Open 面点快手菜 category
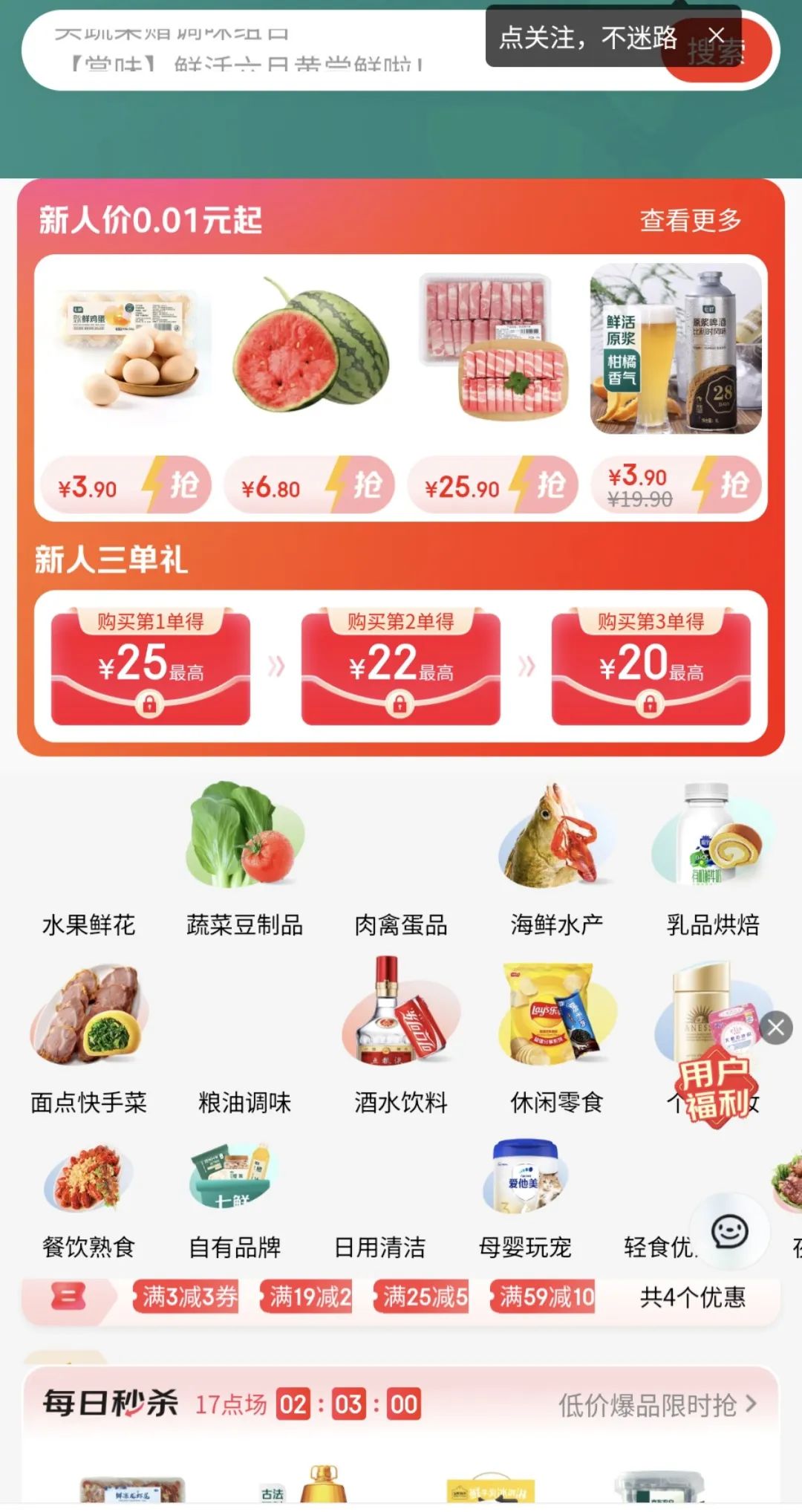 pyautogui.click(x=89, y=1039)
